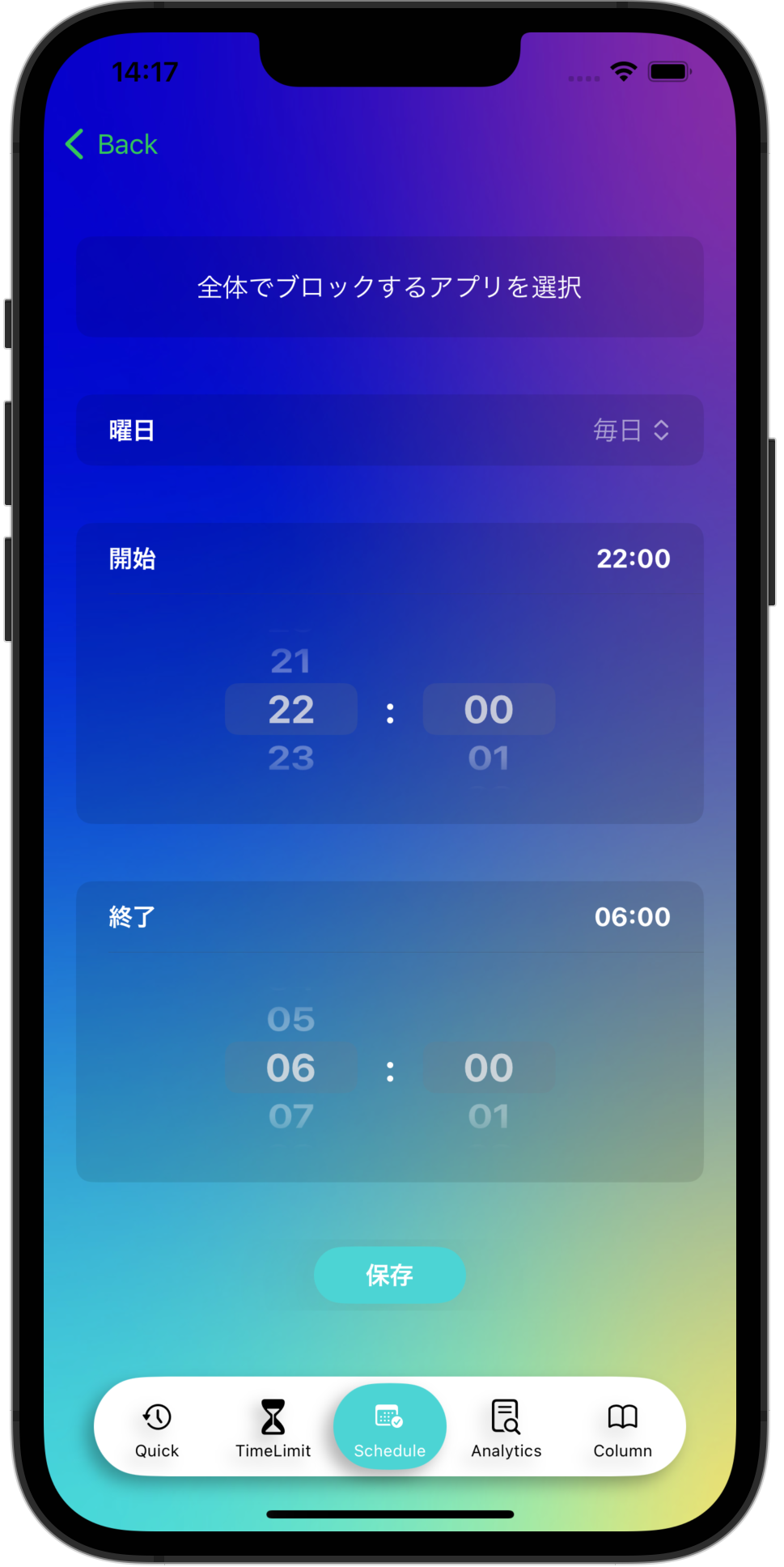Open the Column tab
Screen dimensions: 784x1567
tap(622, 1429)
